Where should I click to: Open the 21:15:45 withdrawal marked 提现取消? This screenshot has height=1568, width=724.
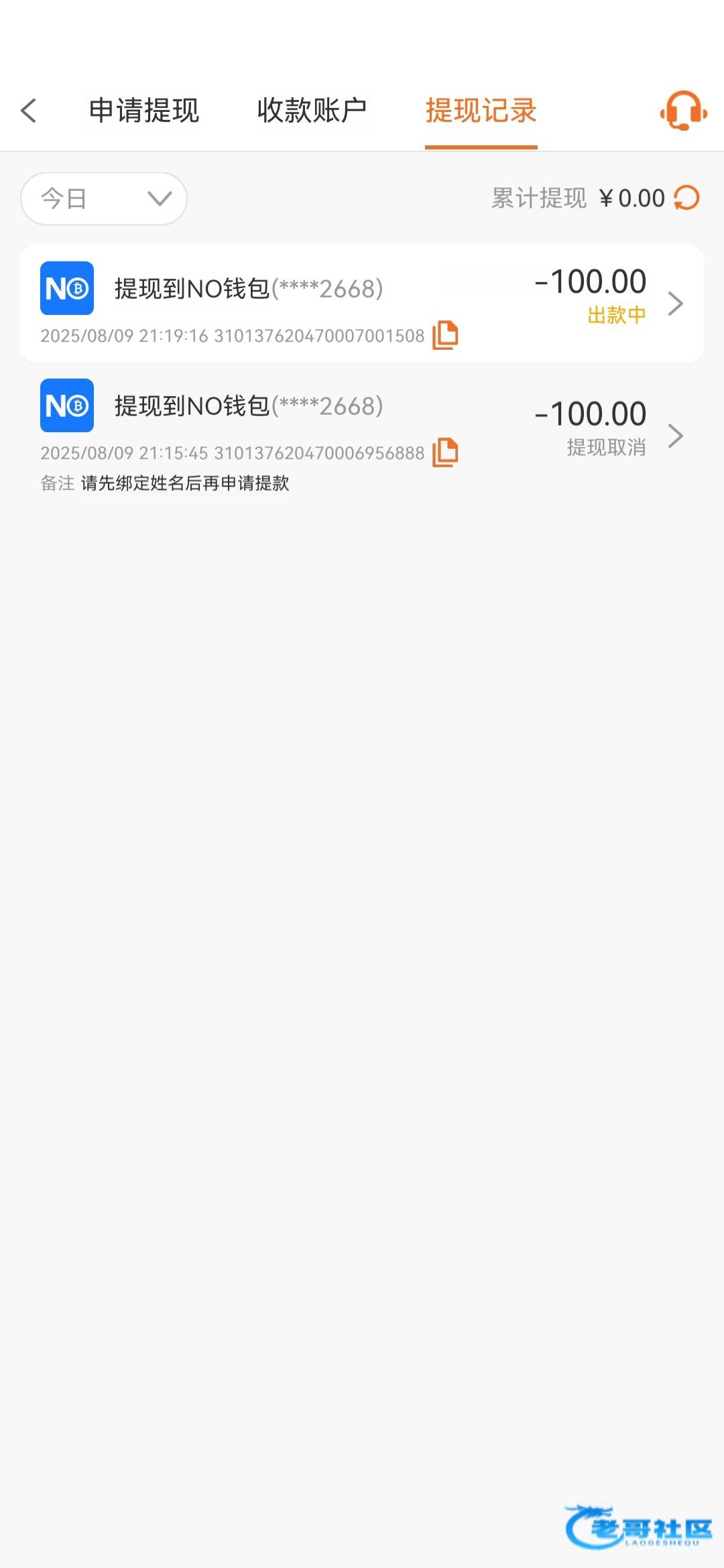[362, 436]
